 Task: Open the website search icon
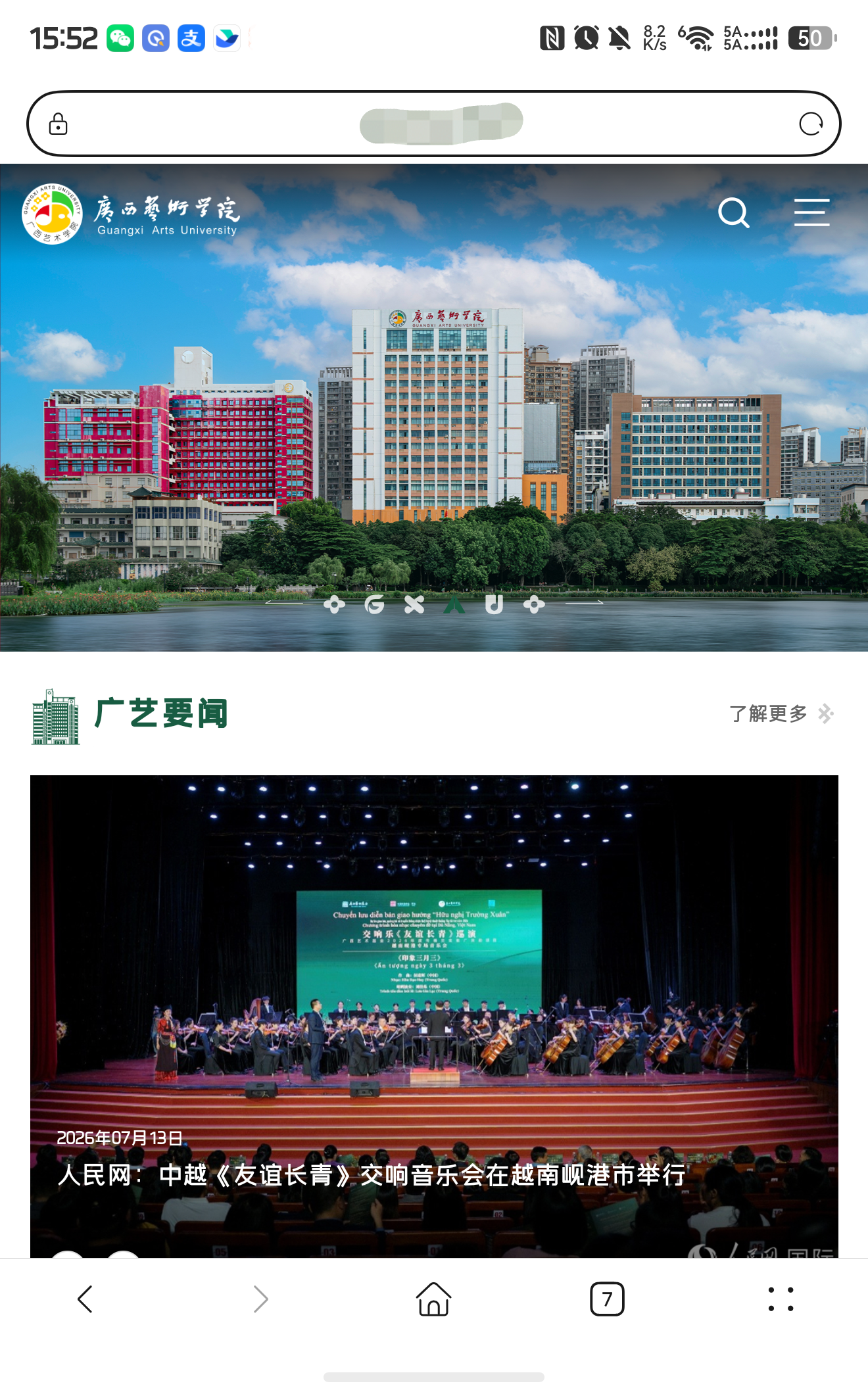pyautogui.click(x=734, y=213)
